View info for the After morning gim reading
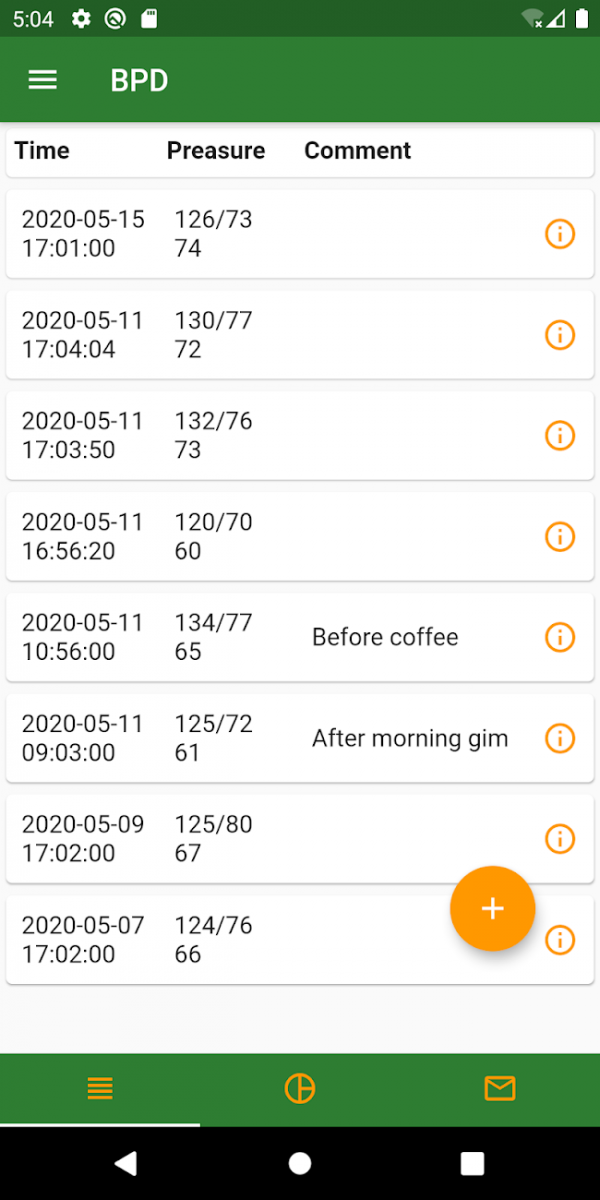This screenshot has width=600, height=1200. [x=560, y=738]
